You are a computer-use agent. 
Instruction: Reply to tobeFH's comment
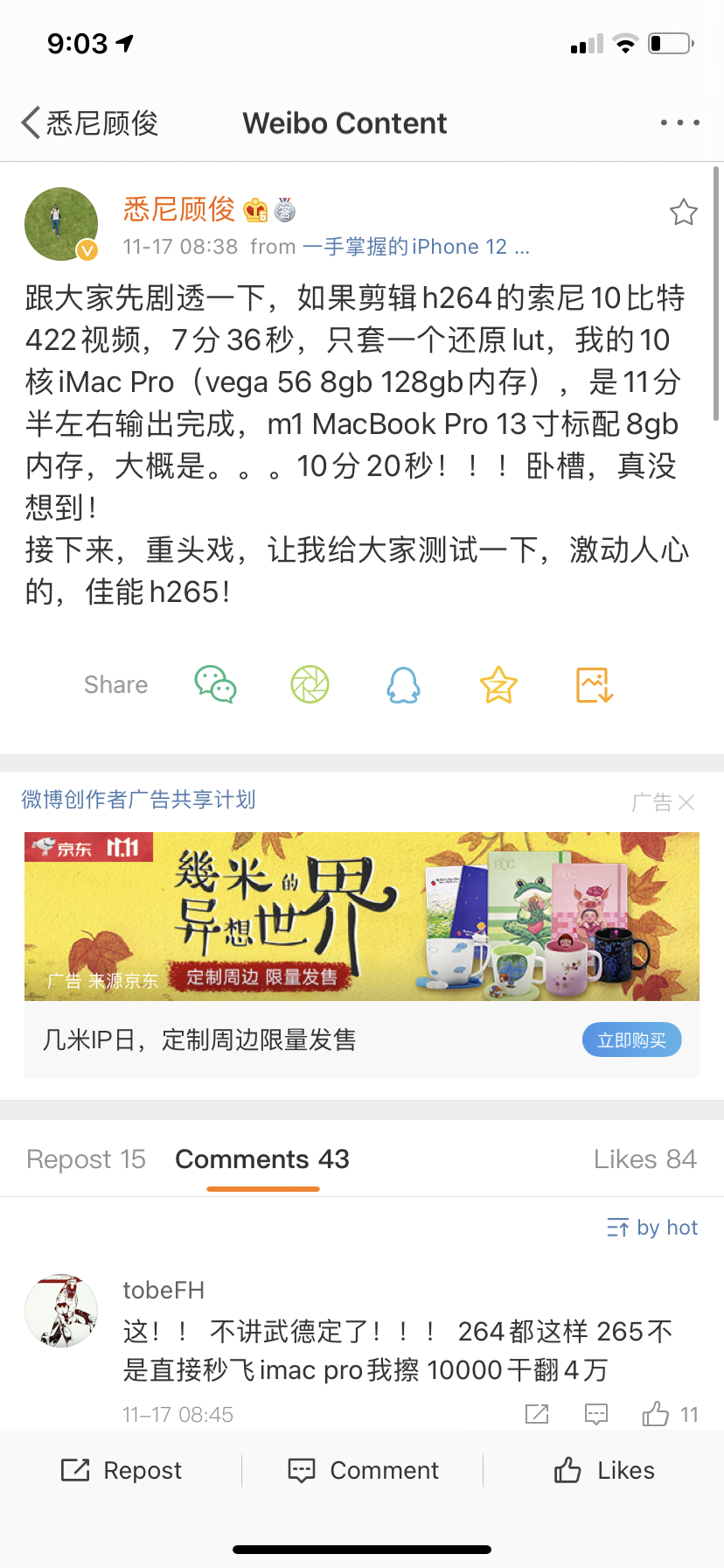click(596, 1414)
